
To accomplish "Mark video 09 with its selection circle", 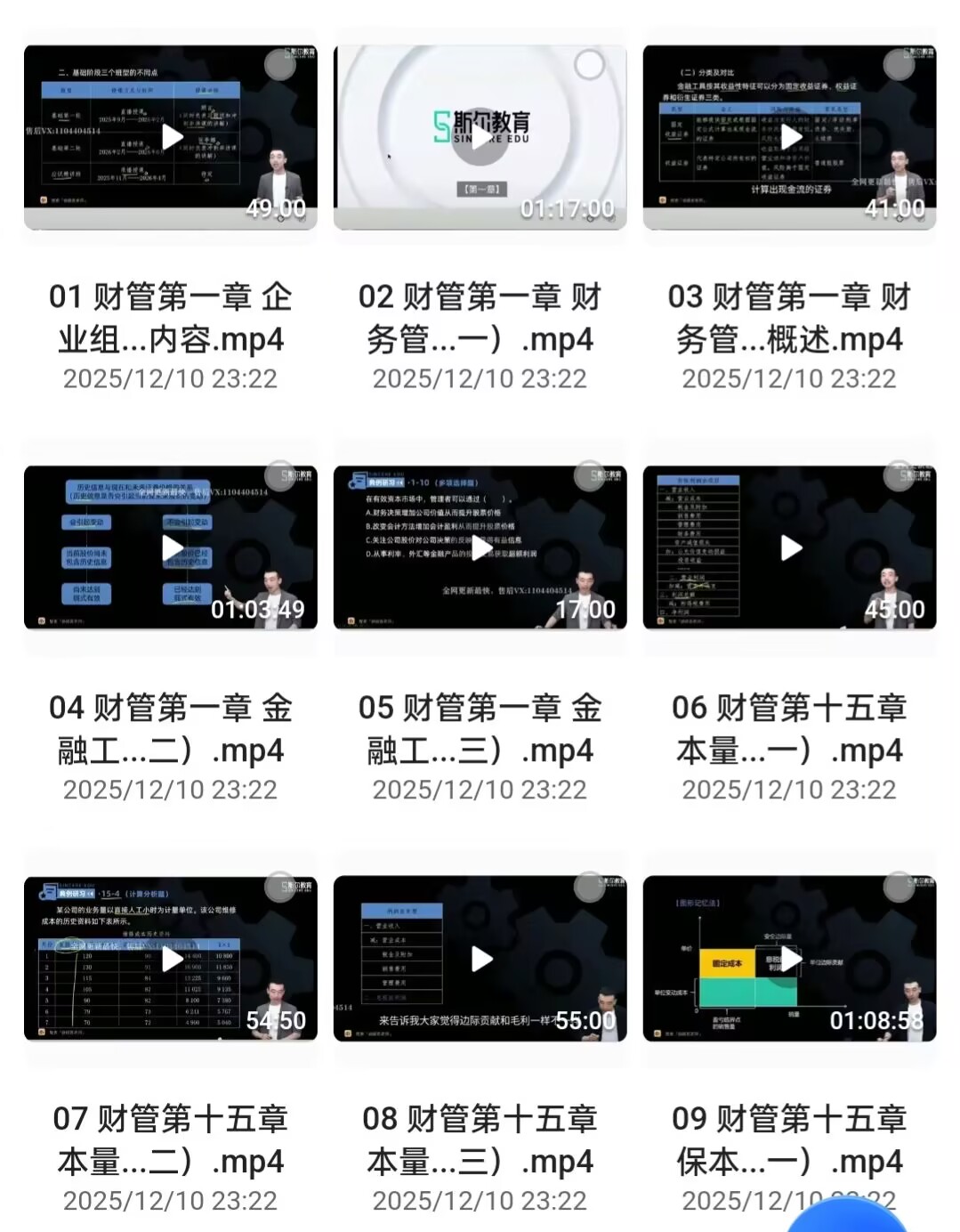I will 899,887.
